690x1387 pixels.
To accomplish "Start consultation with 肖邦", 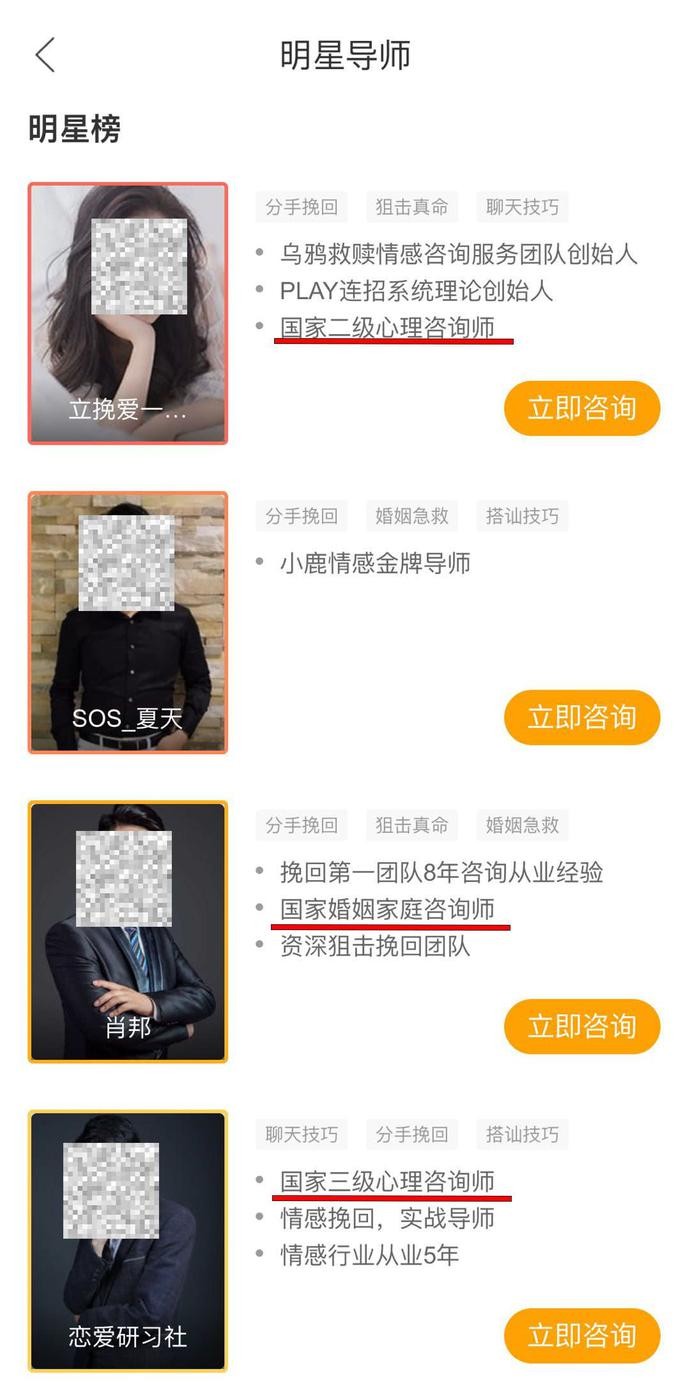I will coord(581,1026).
